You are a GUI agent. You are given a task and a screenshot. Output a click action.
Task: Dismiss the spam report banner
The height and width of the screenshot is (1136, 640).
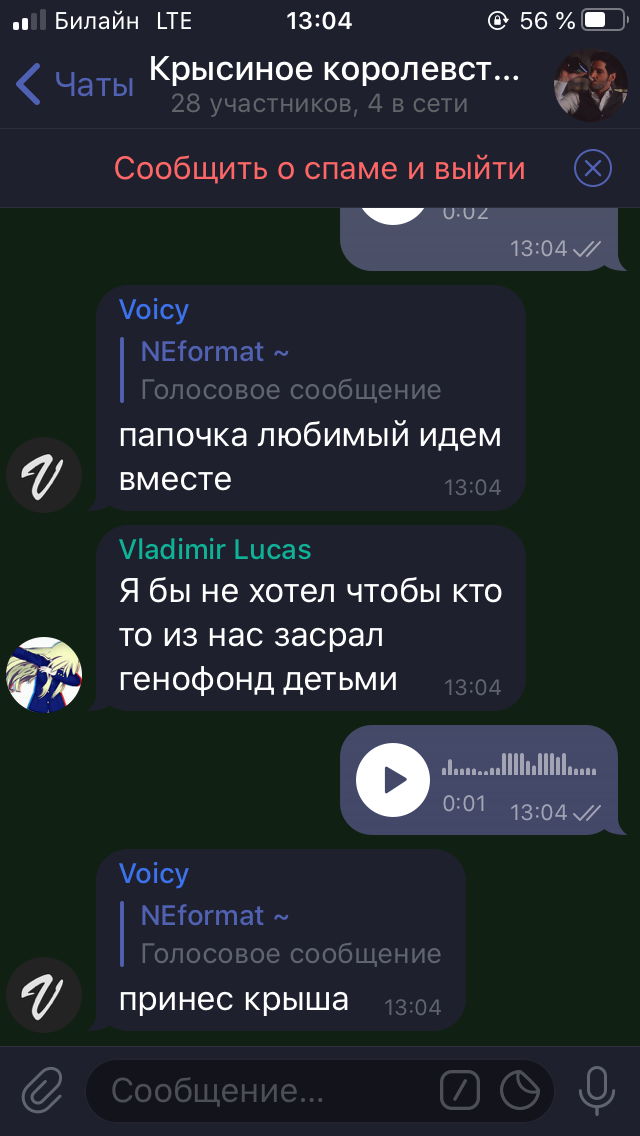(x=592, y=168)
